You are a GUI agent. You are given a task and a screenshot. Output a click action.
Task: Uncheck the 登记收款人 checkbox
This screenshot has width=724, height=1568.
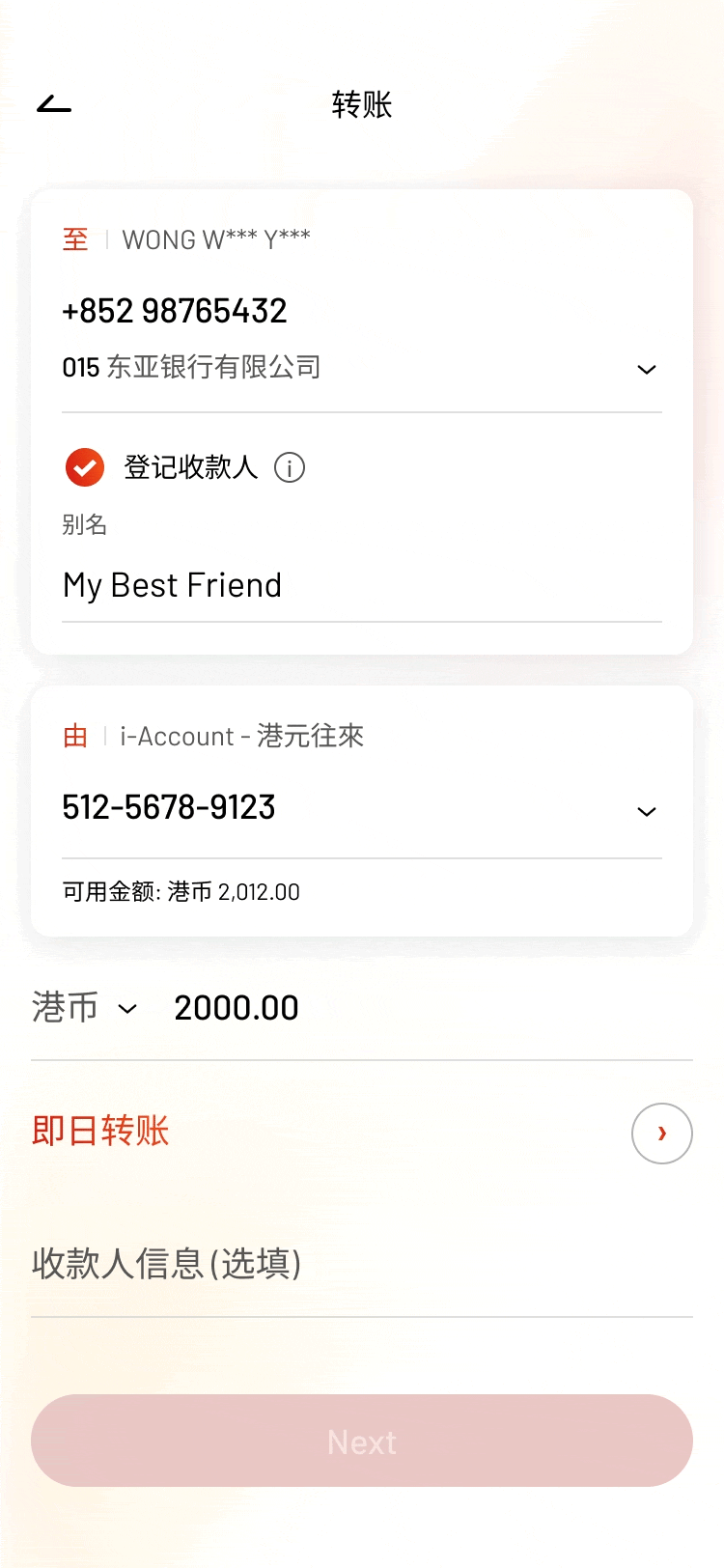point(85,467)
